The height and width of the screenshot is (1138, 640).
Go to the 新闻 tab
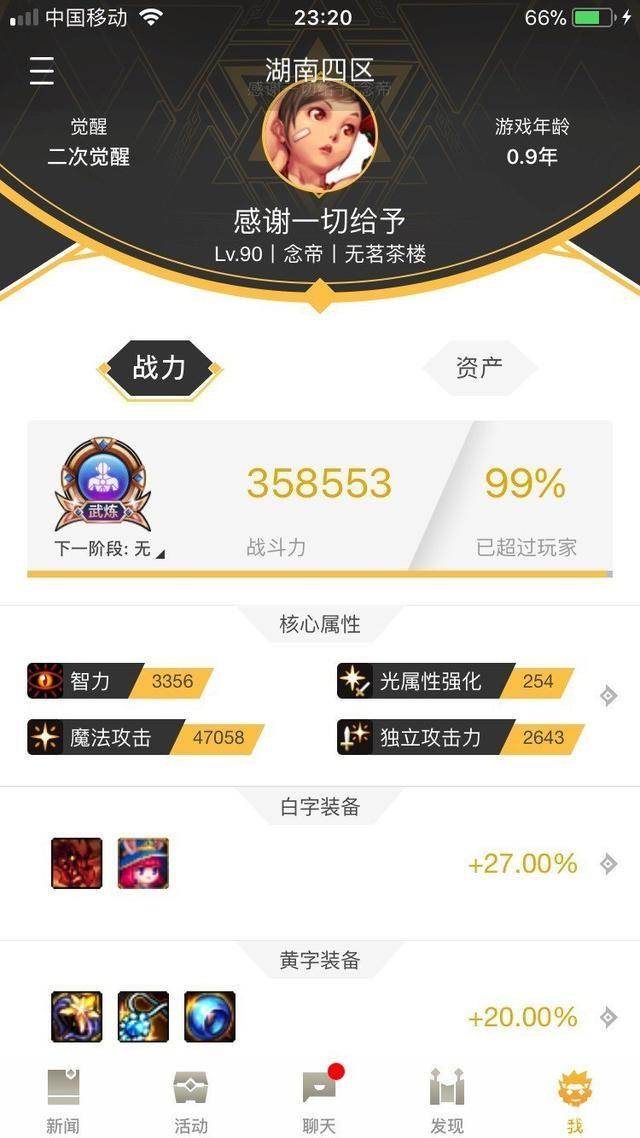point(63,1100)
